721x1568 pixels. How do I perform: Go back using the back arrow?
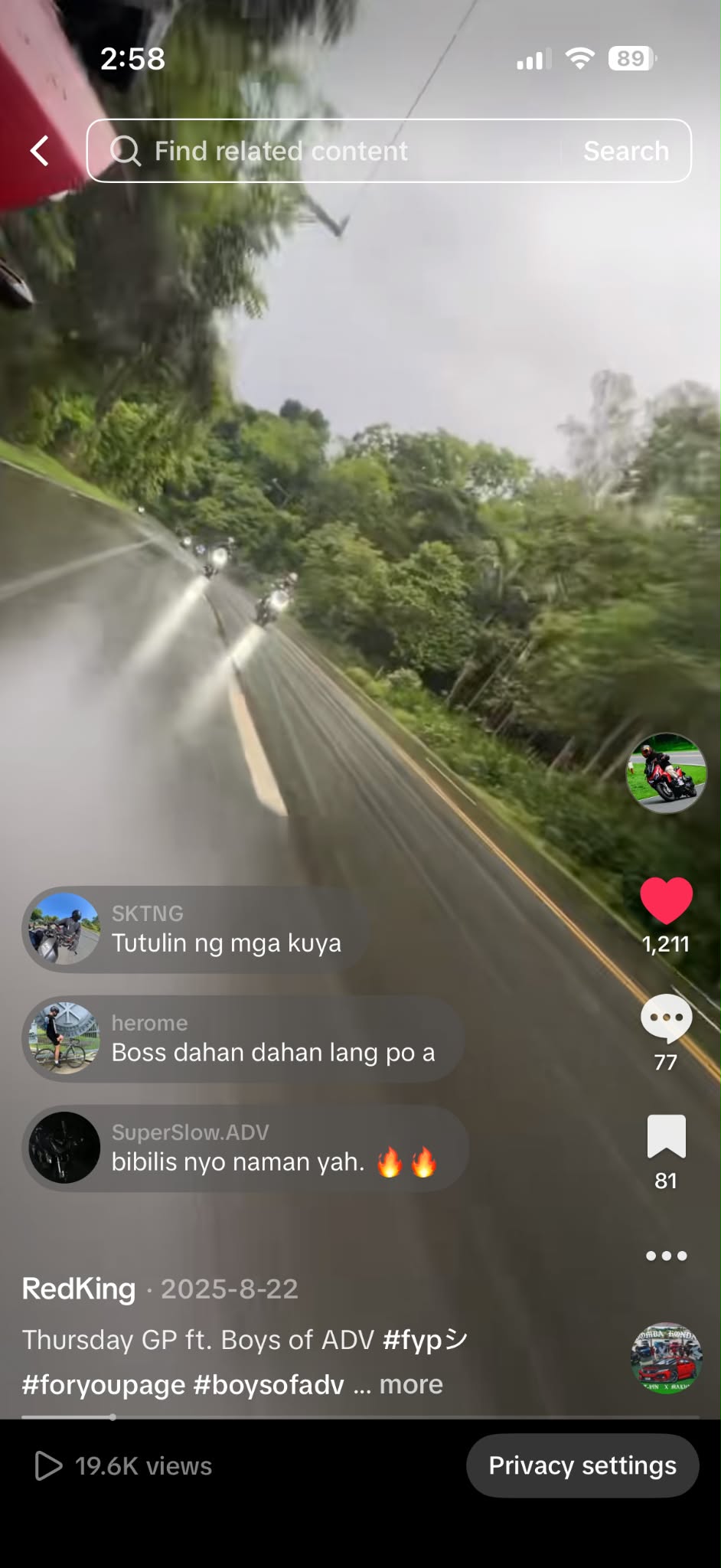click(x=40, y=151)
